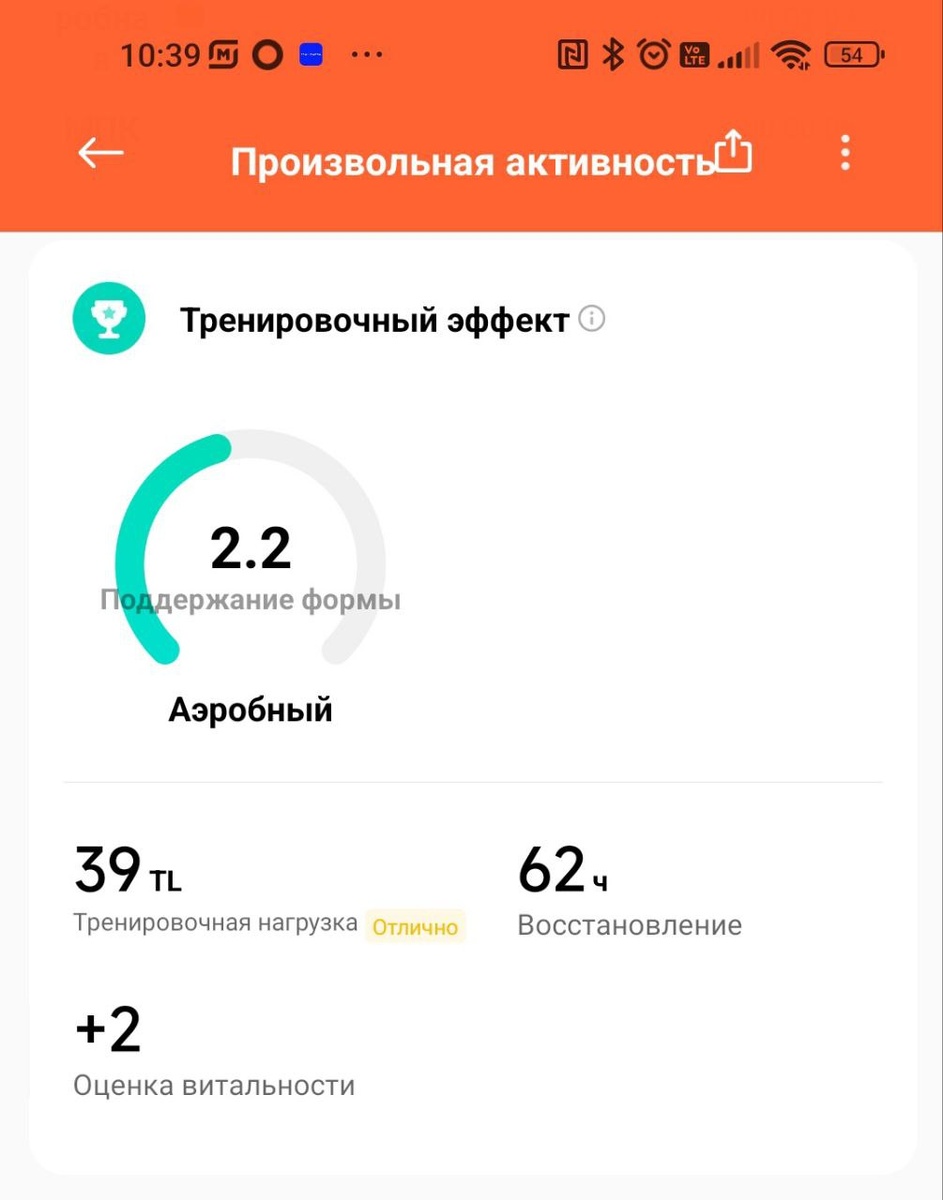The height and width of the screenshot is (1200, 943).
Task: Open the info tooltip for Тренировочный эффект
Action: coord(593,319)
